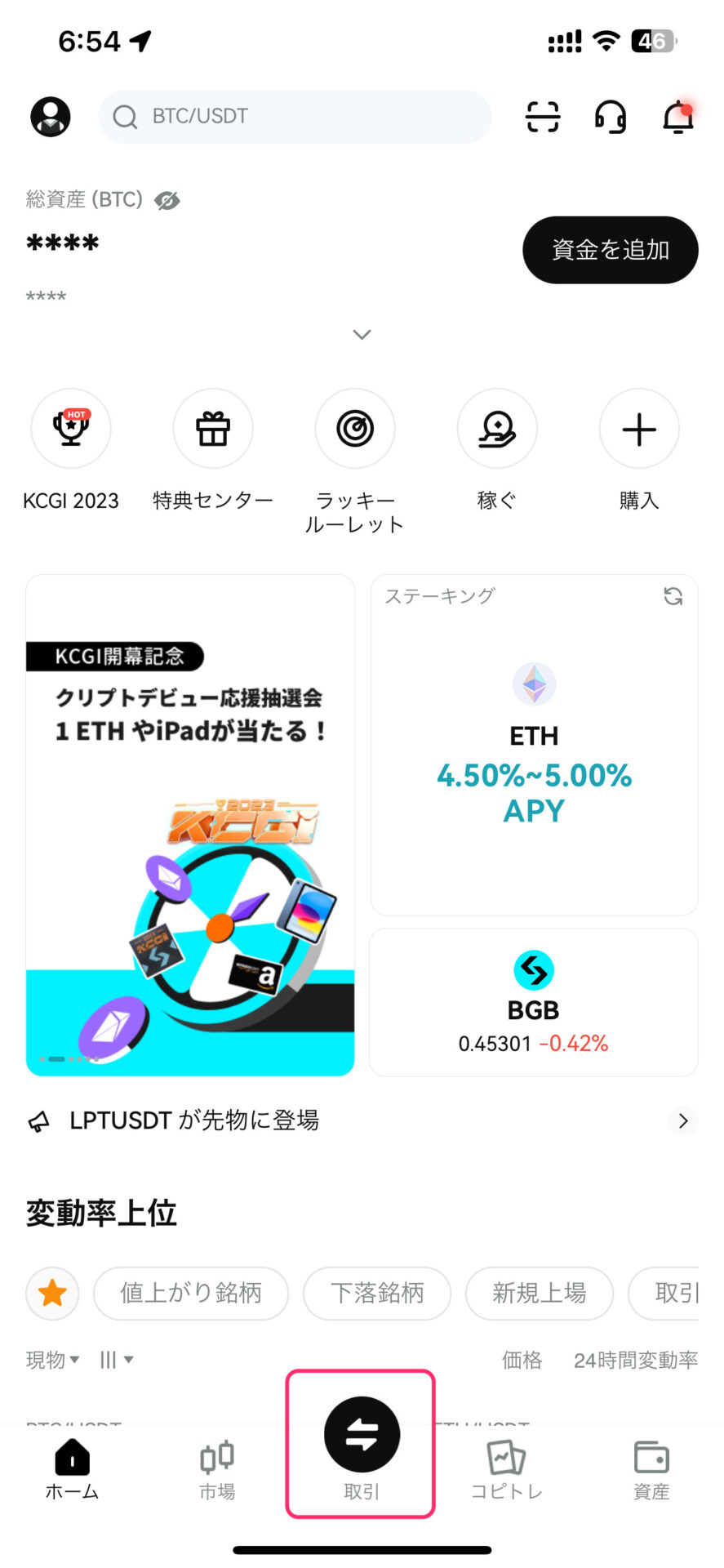Switch to the 資産 tab
Viewport: 724px width, 1568px height.
[x=651, y=1470]
